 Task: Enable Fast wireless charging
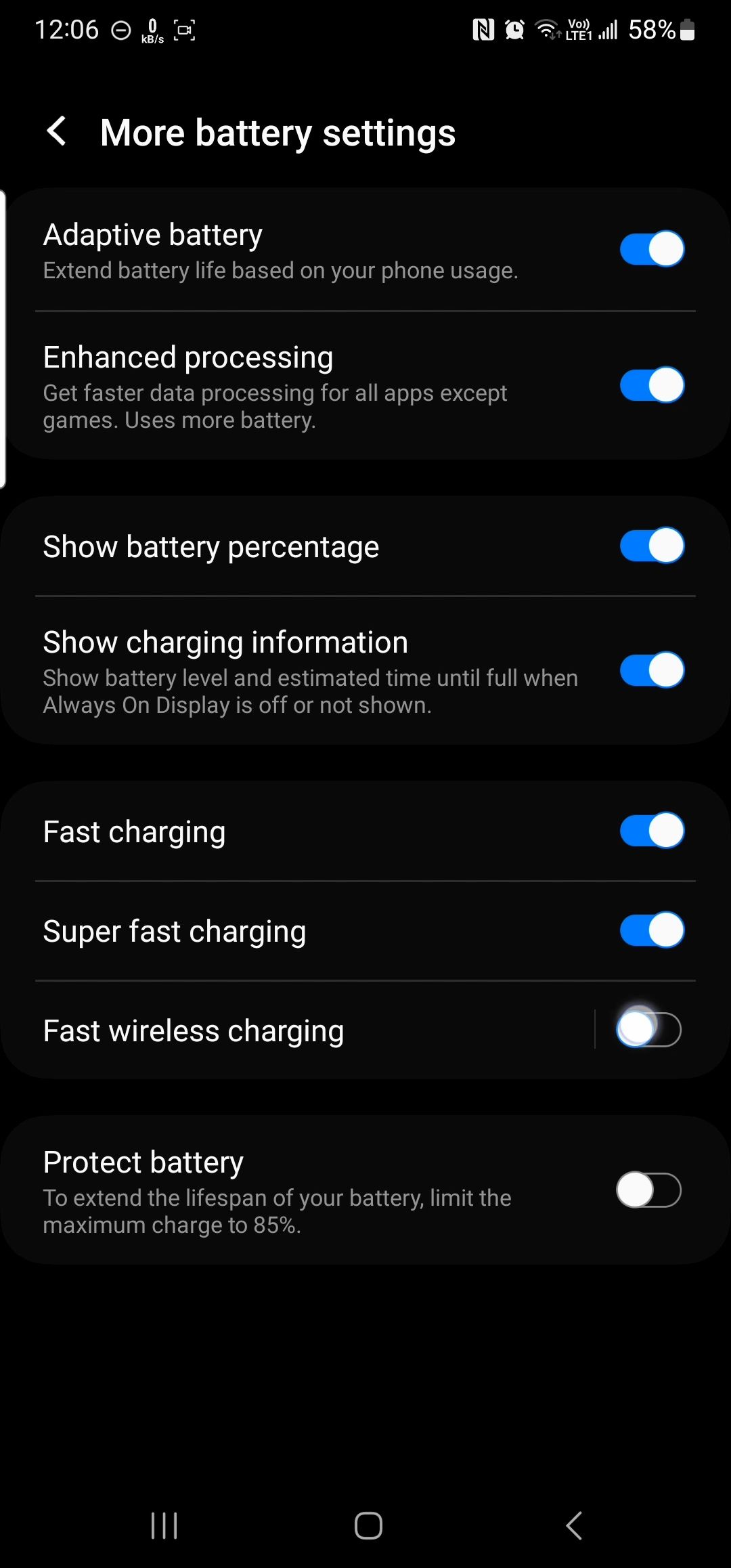click(648, 1029)
